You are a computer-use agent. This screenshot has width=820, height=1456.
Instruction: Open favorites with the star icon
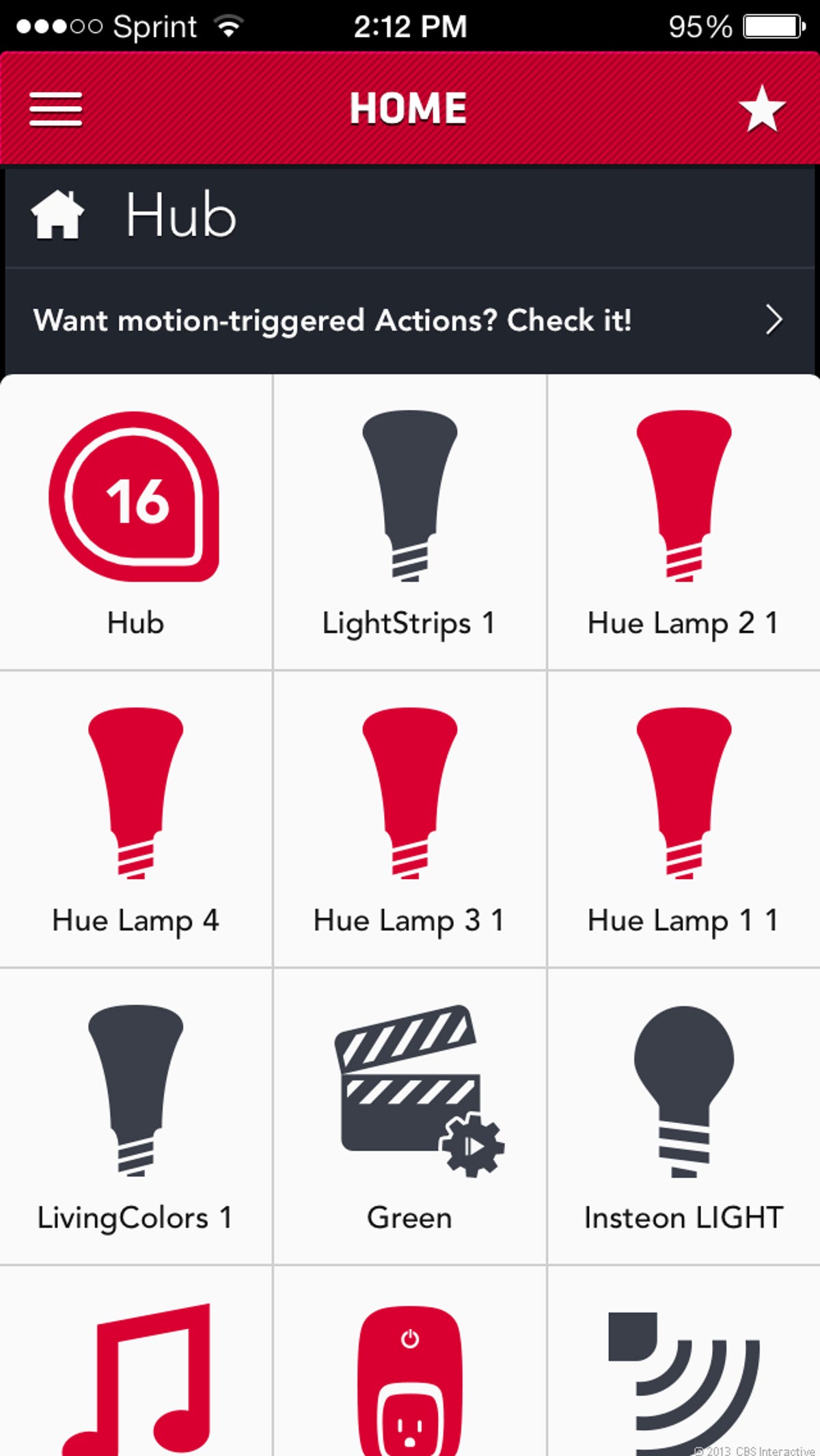coord(761,109)
